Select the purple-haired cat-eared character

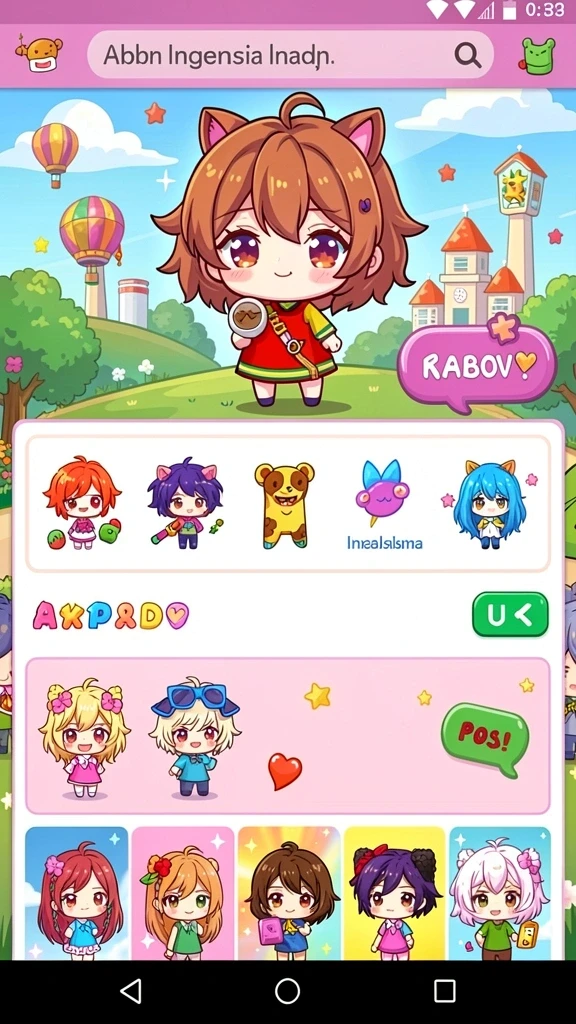tap(185, 503)
